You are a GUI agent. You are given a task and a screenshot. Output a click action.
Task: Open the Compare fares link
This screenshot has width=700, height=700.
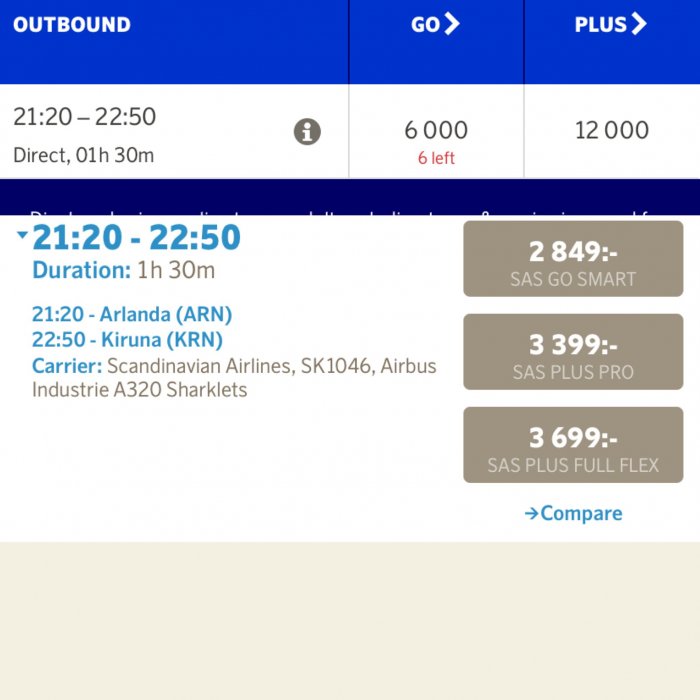point(573,514)
